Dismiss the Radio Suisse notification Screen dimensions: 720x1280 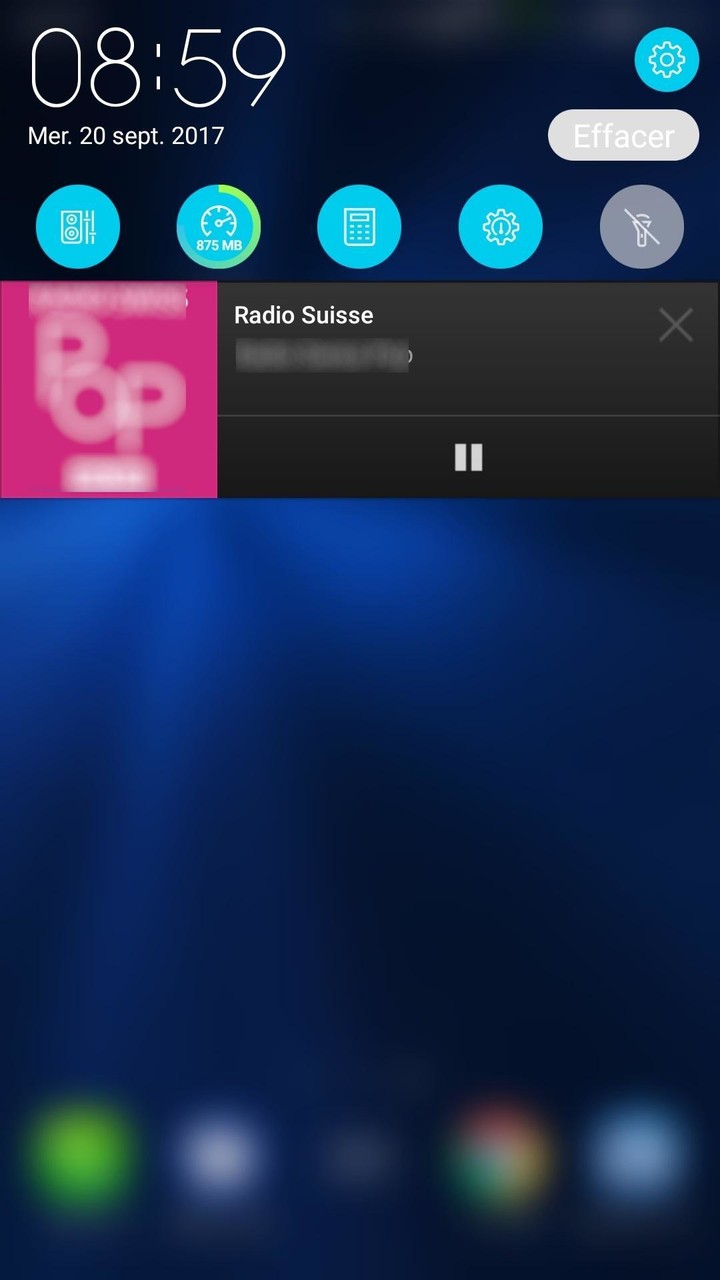675,324
